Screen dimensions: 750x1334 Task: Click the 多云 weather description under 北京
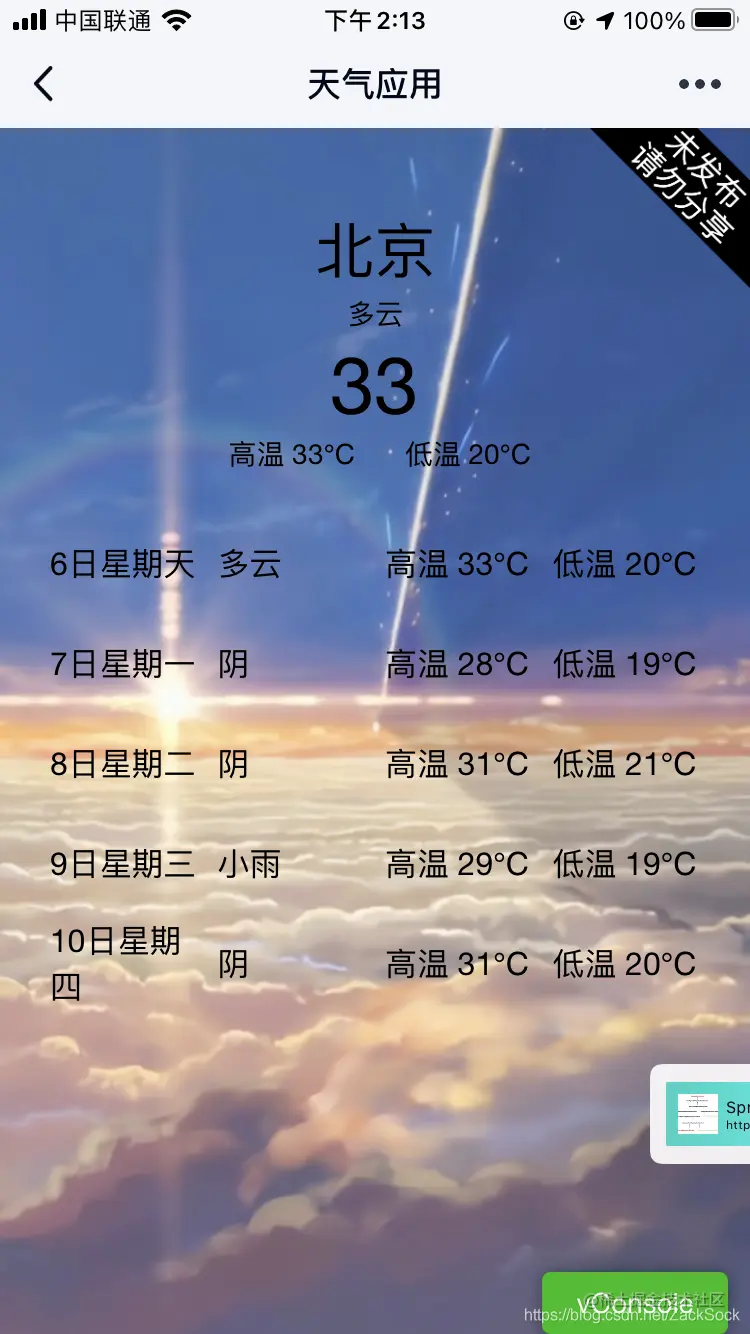pos(375,313)
